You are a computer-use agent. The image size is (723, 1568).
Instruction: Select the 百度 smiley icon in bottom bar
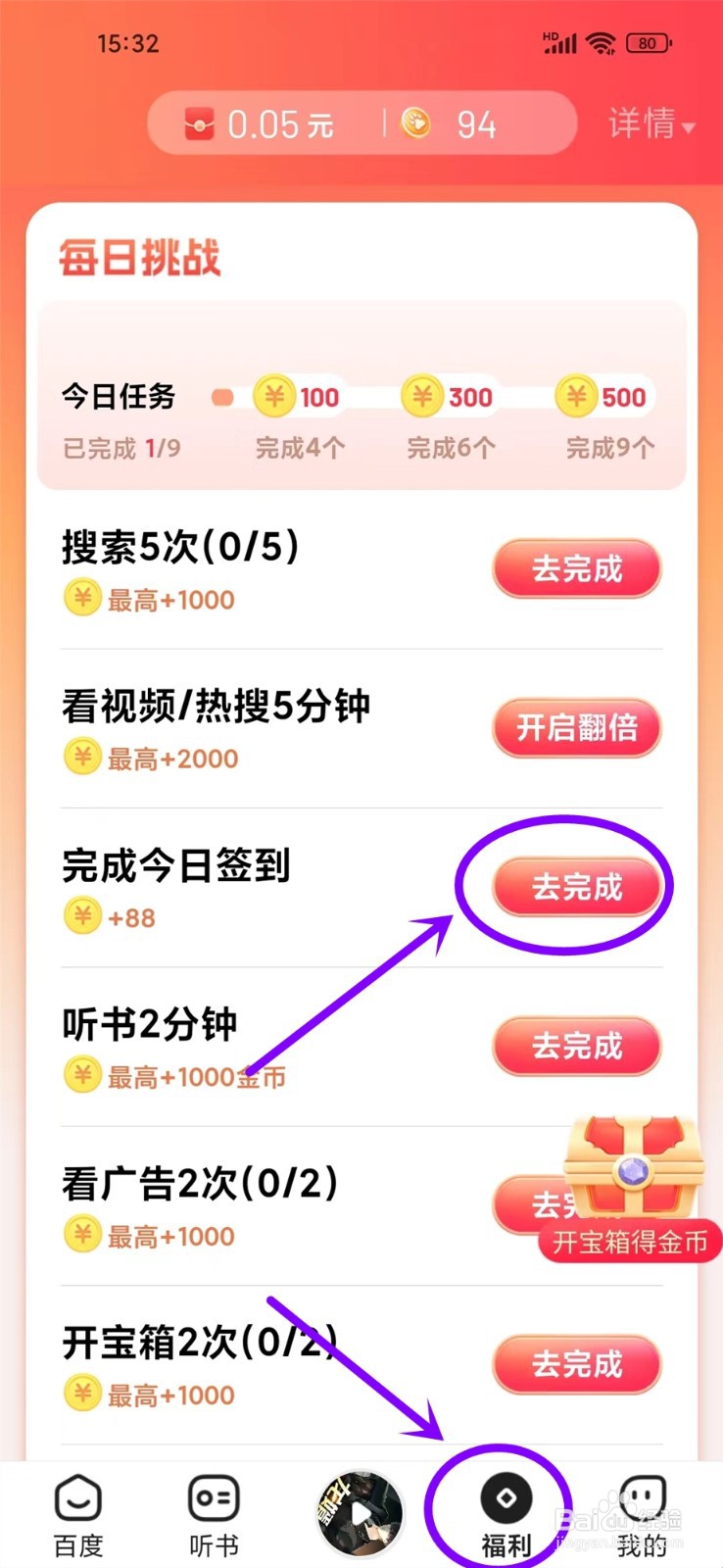(x=78, y=1494)
